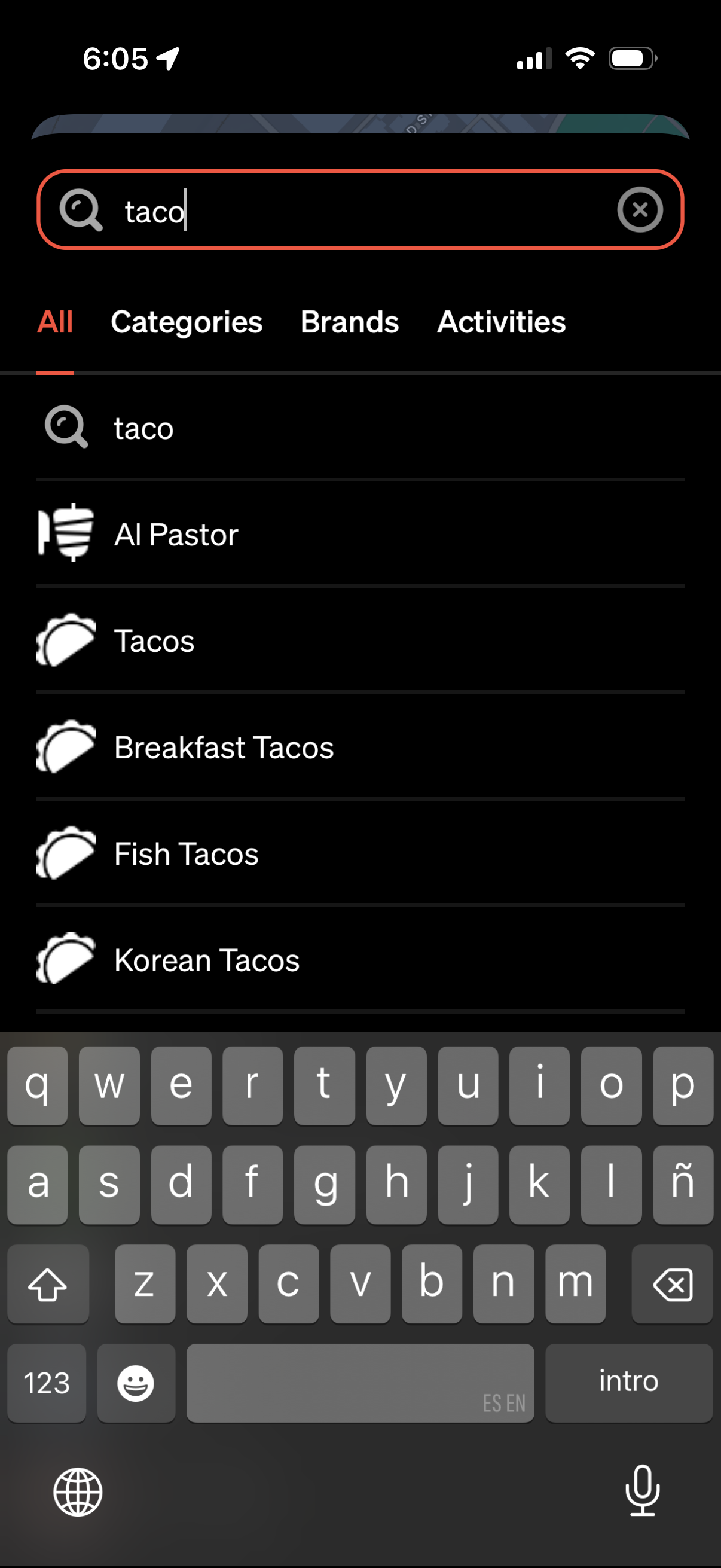Tap the Korean Tacos taco icon

(x=65, y=959)
